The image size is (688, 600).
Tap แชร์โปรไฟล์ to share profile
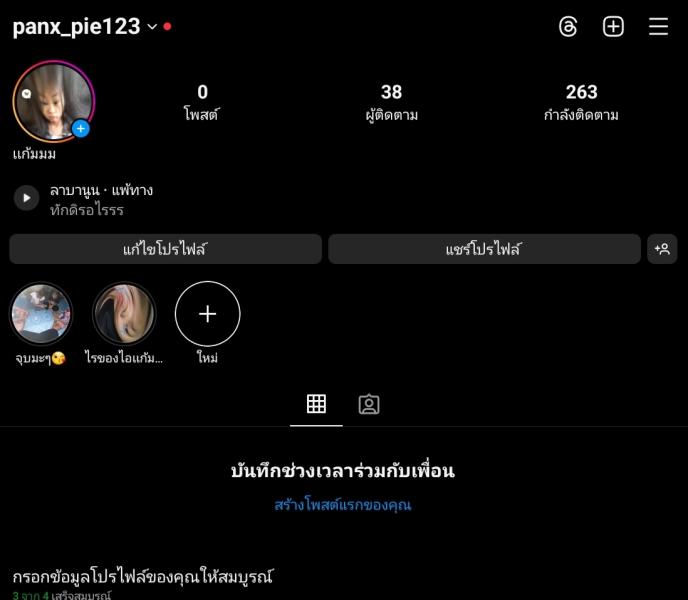484,249
